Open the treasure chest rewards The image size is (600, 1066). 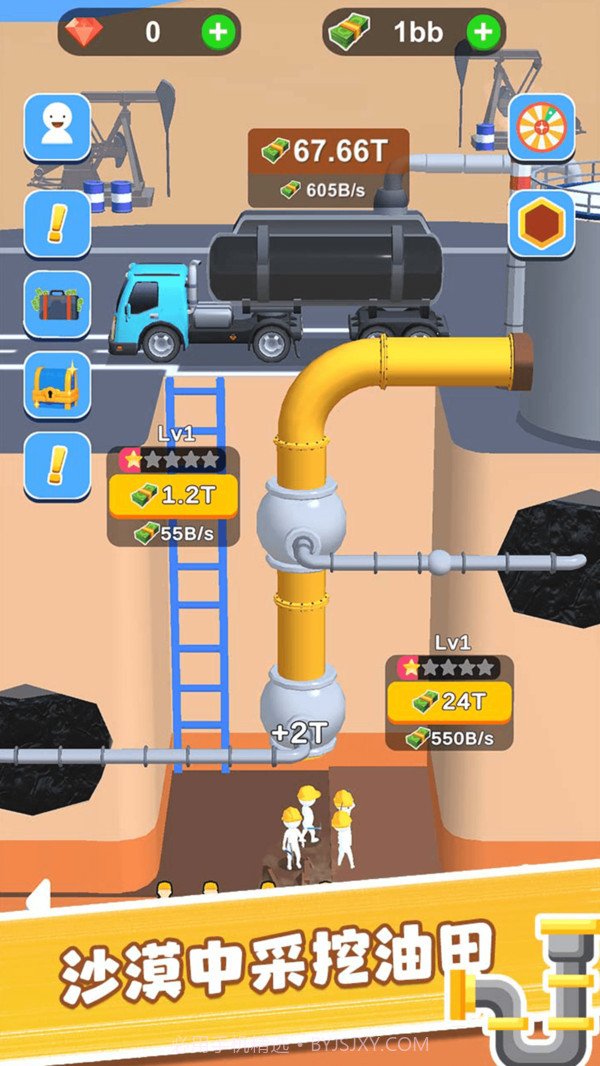(57, 385)
